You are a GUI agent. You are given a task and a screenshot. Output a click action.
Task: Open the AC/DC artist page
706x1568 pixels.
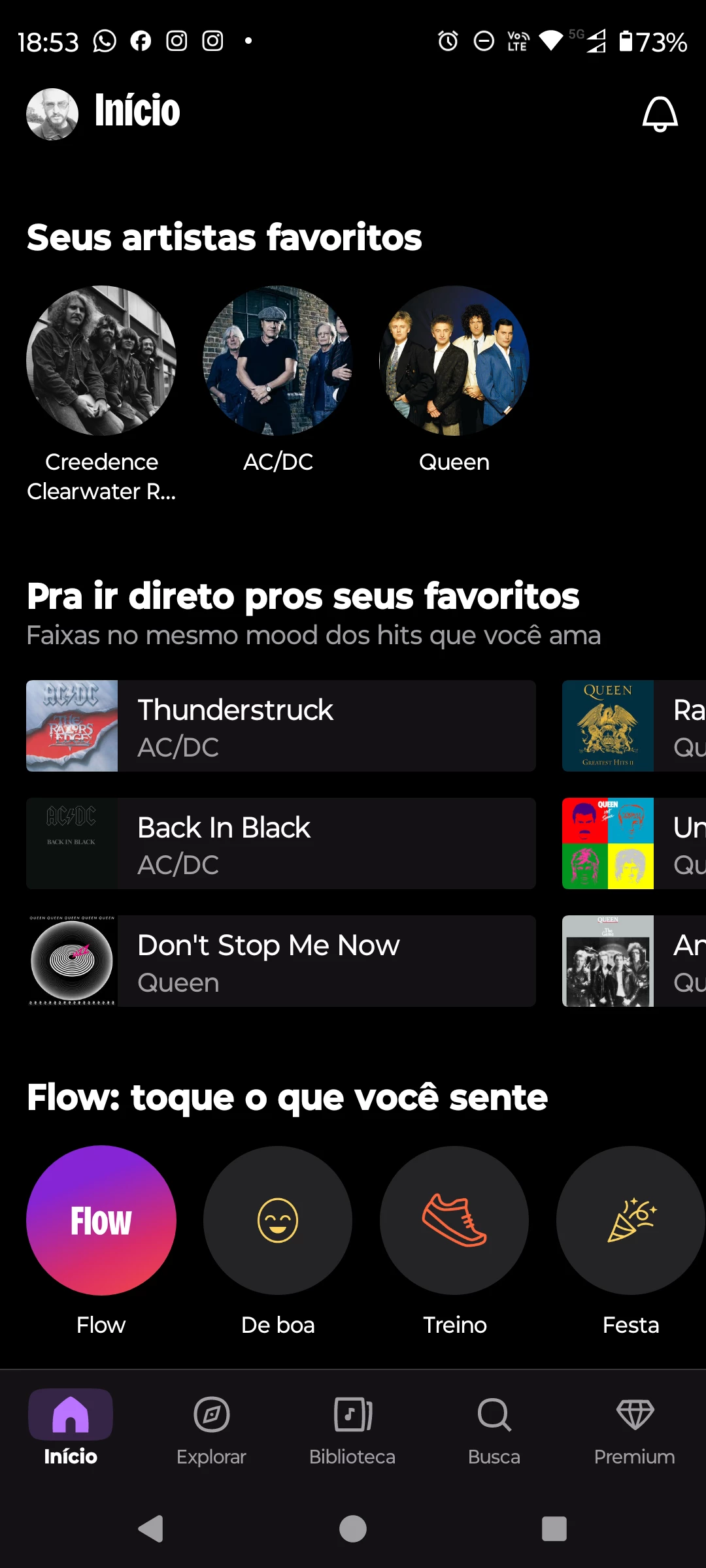pos(278,361)
